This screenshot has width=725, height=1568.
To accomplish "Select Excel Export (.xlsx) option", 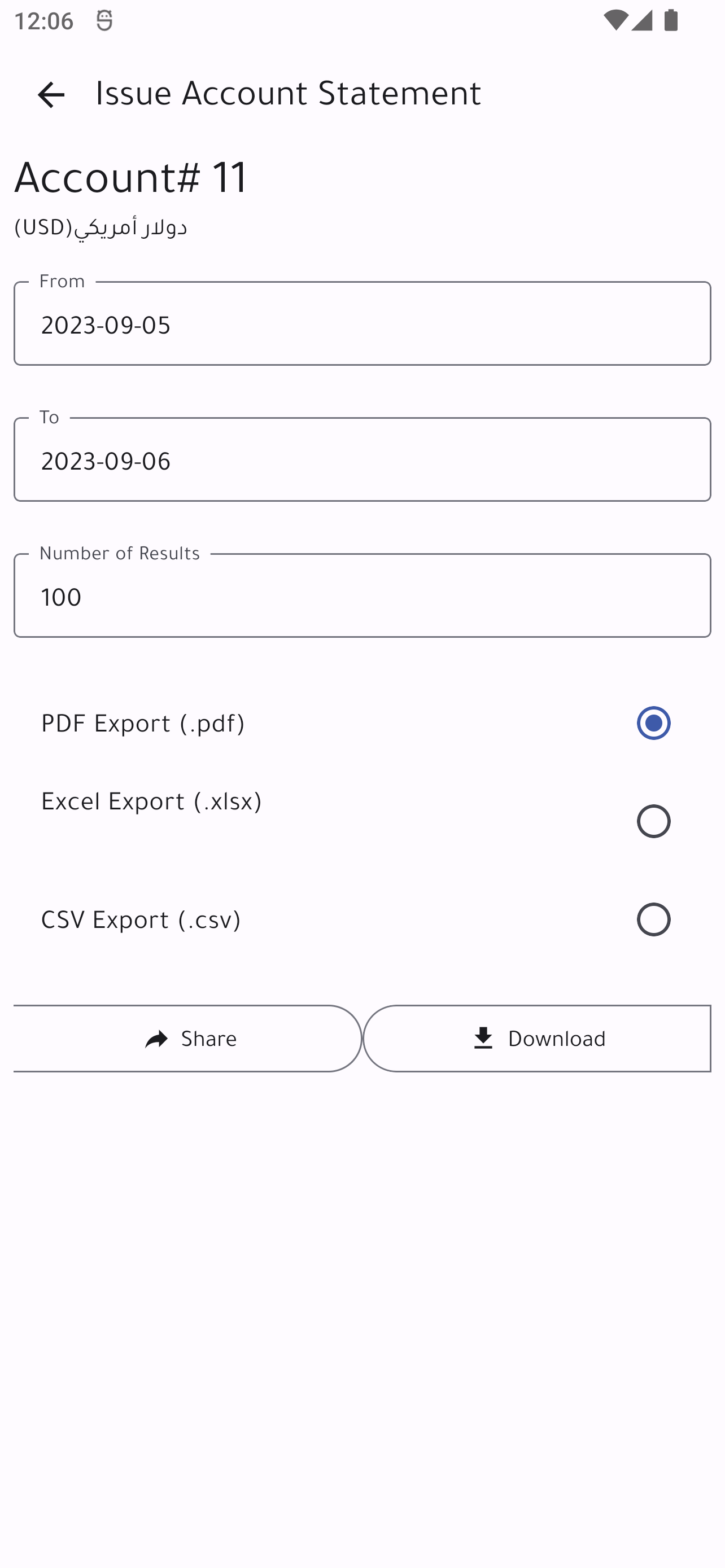I will pyautogui.click(x=653, y=821).
